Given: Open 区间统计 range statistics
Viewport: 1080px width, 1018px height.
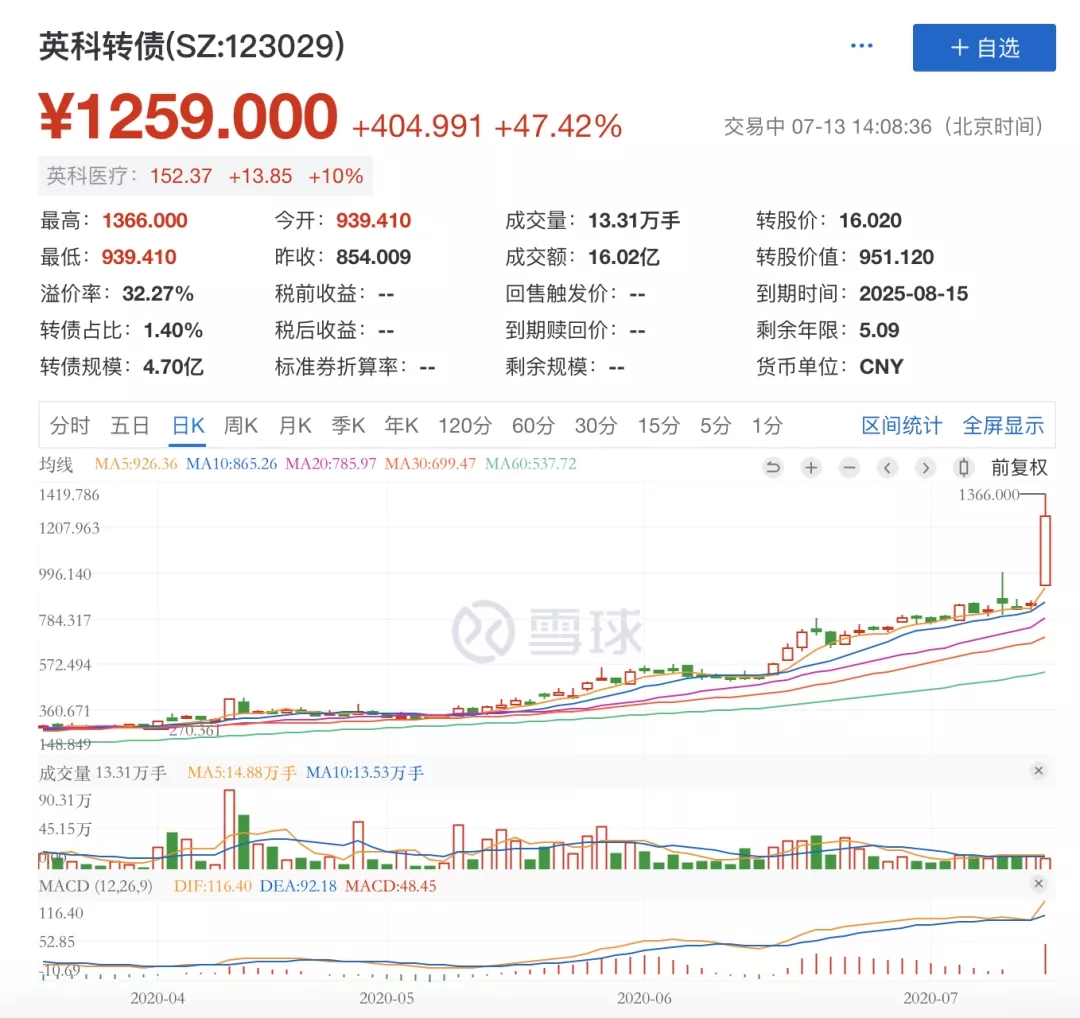Looking at the screenshot, I should (901, 426).
